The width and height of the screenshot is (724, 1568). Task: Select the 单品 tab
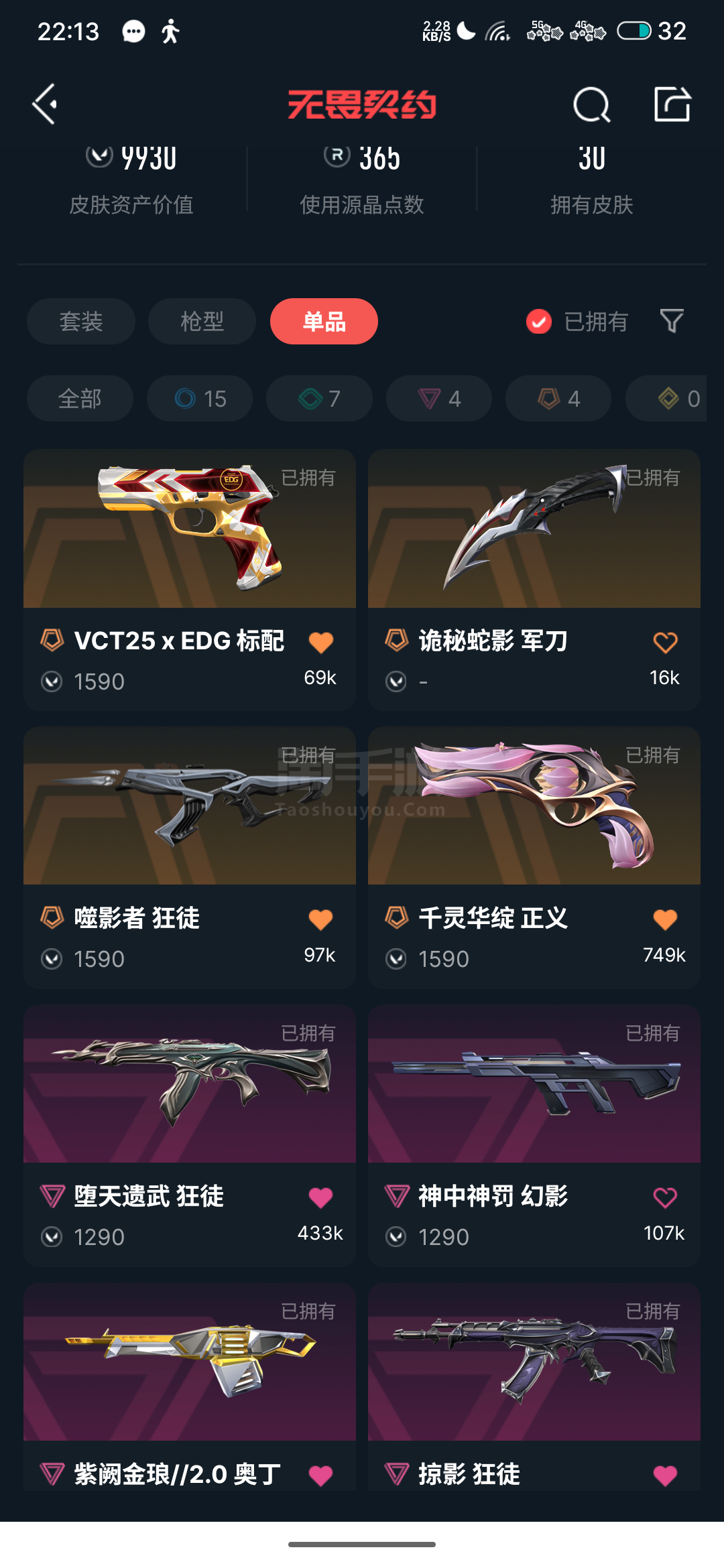pos(324,322)
